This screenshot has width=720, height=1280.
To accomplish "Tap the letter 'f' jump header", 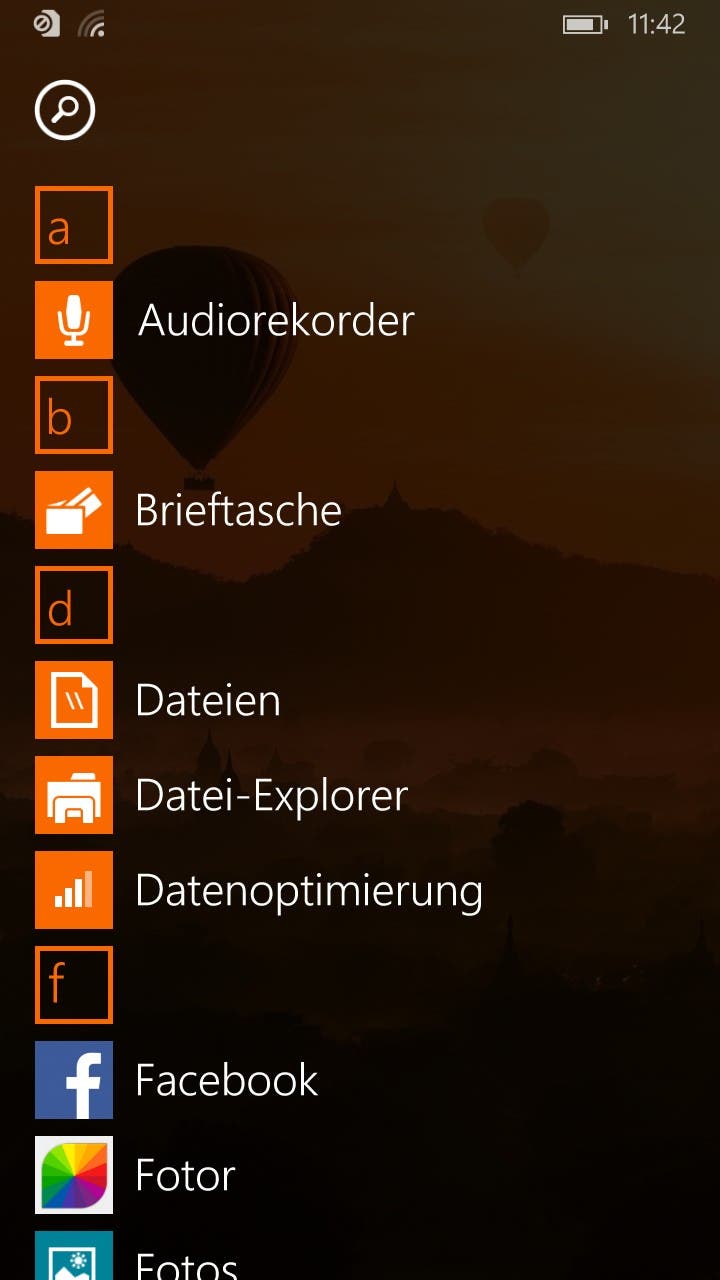I will tap(74, 985).
